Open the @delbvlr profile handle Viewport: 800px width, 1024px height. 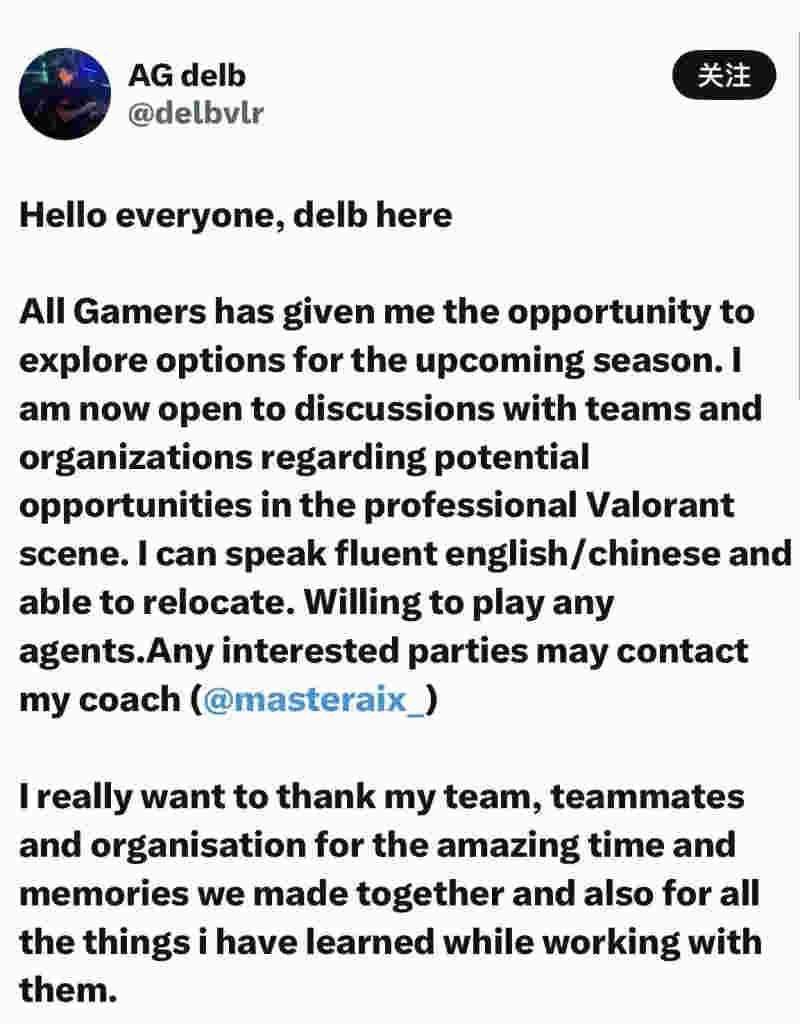pos(196,114)
